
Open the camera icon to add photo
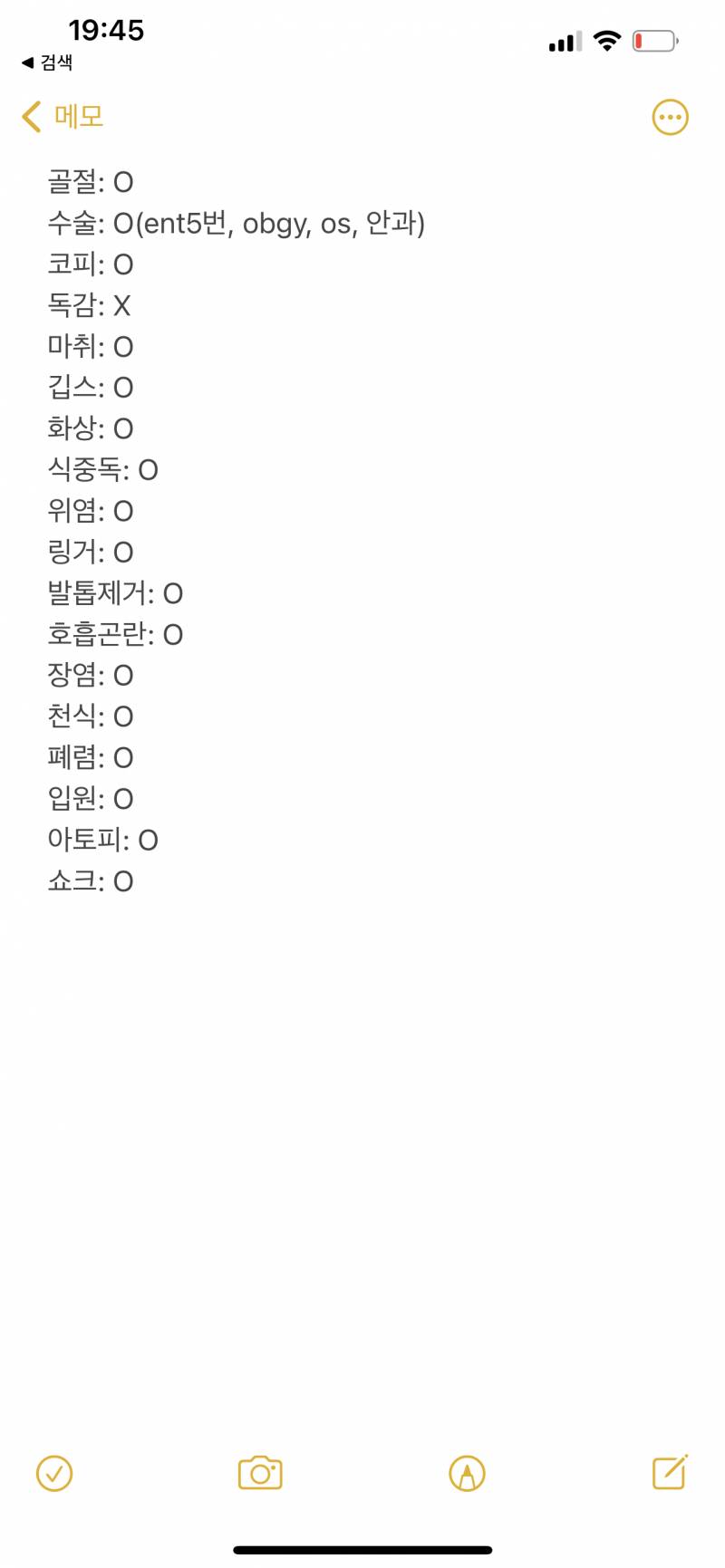click(x=259, y=1474)
